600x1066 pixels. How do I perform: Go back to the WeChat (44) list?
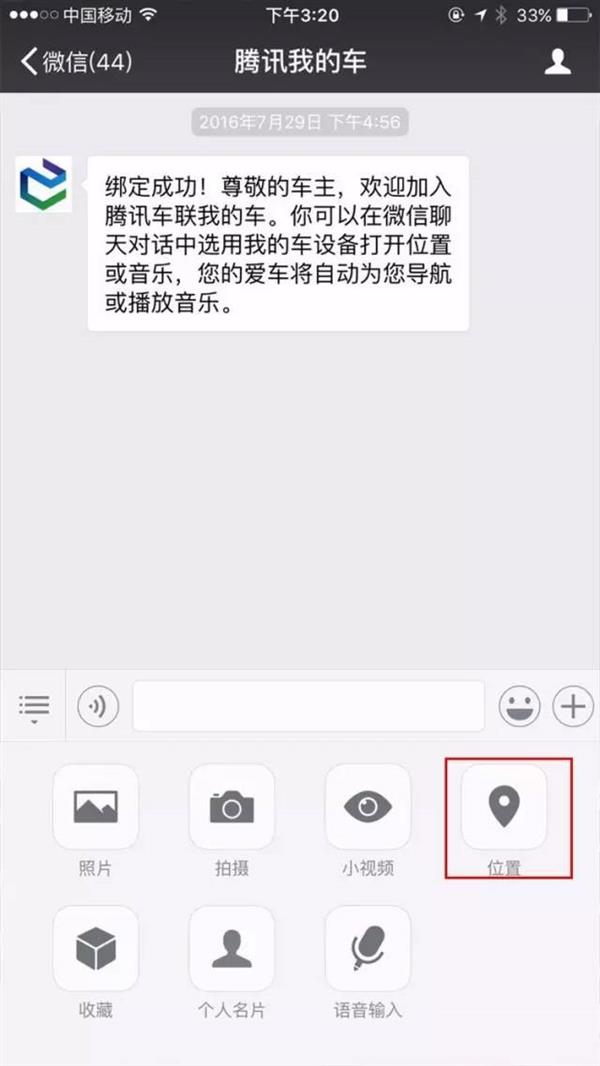click(x=75, y=62)
